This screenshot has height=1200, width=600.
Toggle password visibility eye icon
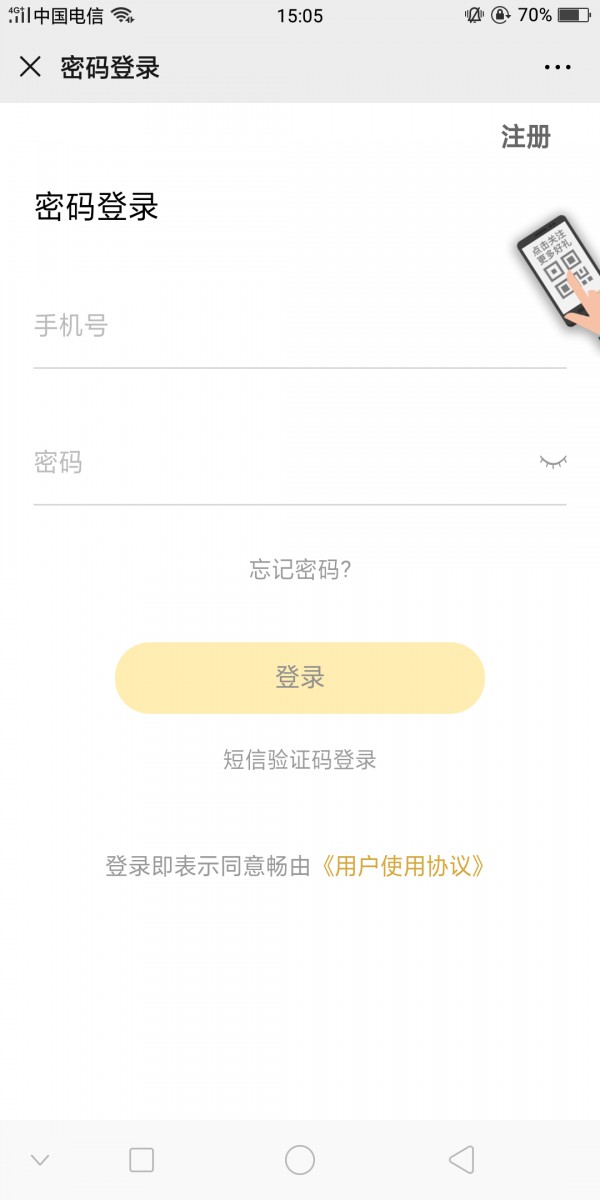pyautogui.click(x=553, y=461)
